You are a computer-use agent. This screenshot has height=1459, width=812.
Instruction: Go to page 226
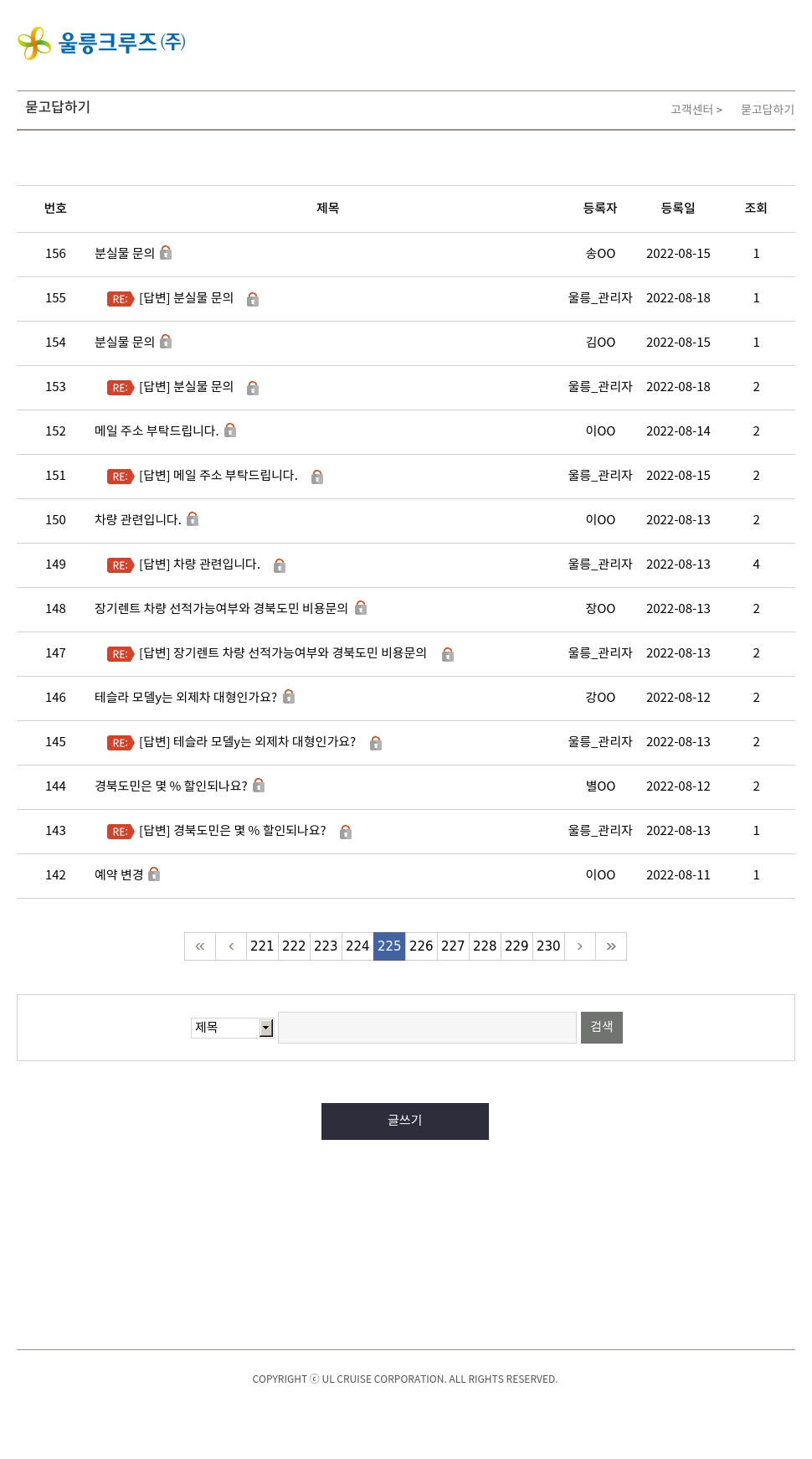coord(421,946)
